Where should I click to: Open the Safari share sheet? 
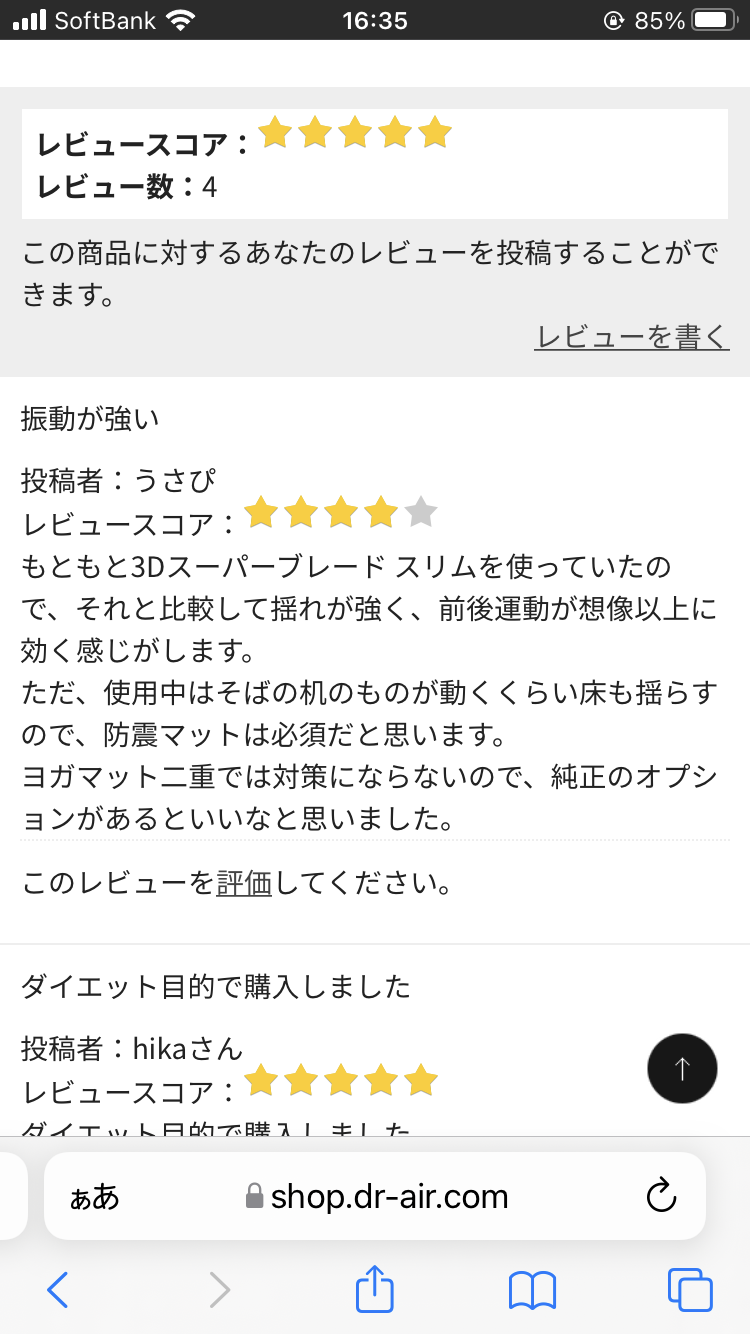pos(375,1289)
